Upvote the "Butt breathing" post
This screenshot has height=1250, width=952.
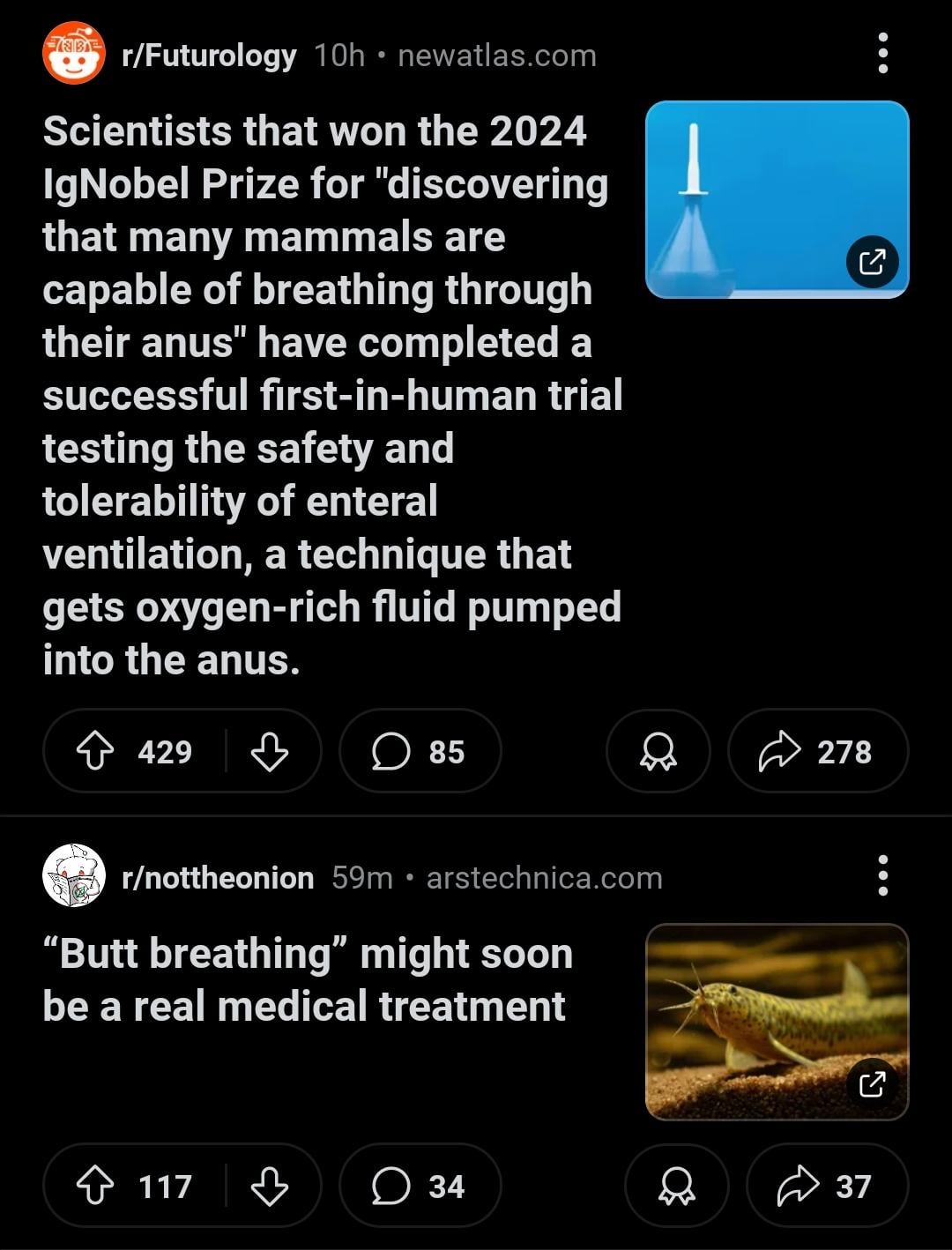pyautogui.click(x=95, y=1187)
